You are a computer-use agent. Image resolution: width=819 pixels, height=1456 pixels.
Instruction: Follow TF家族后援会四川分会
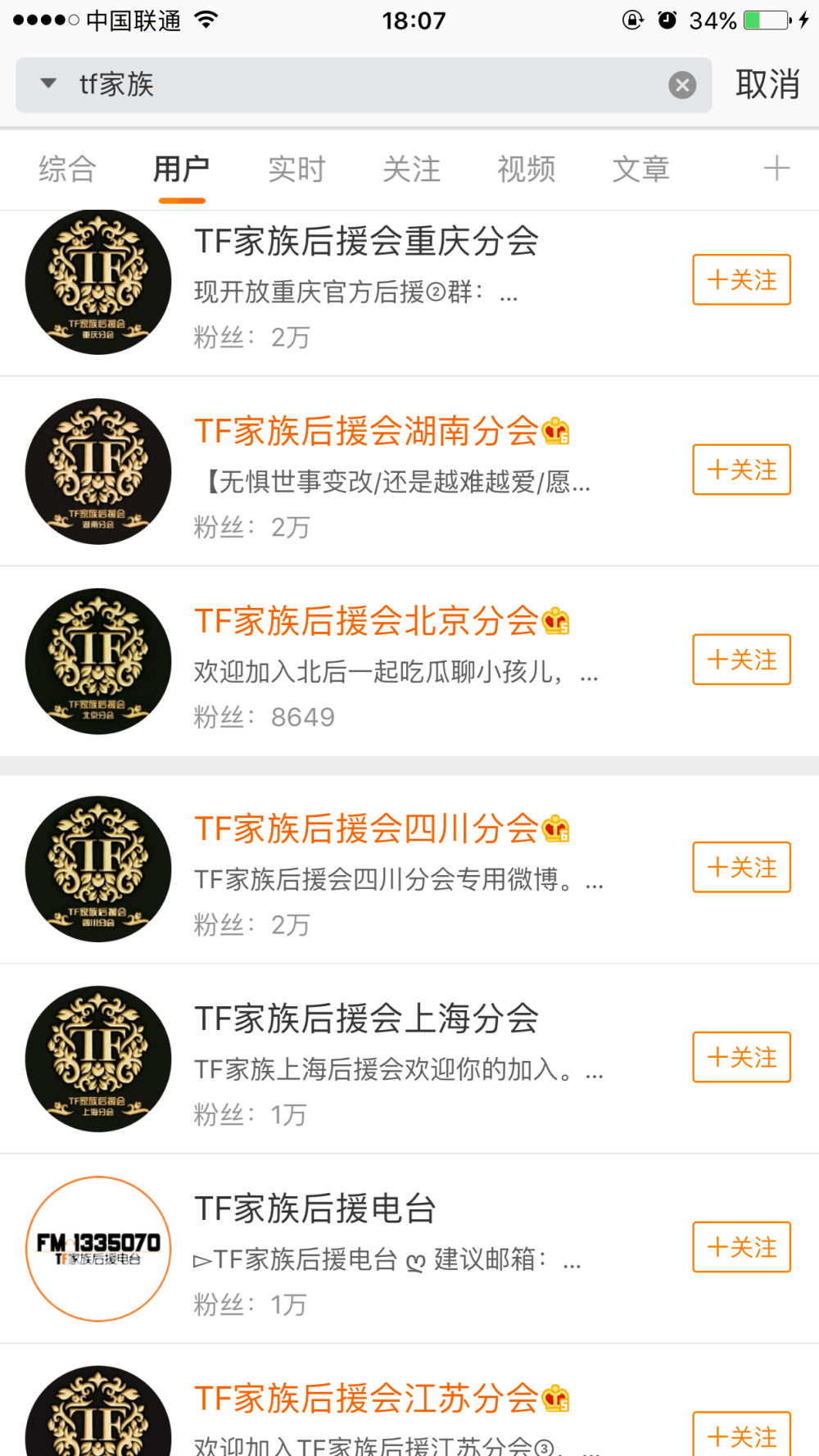(x=741, y=867)
